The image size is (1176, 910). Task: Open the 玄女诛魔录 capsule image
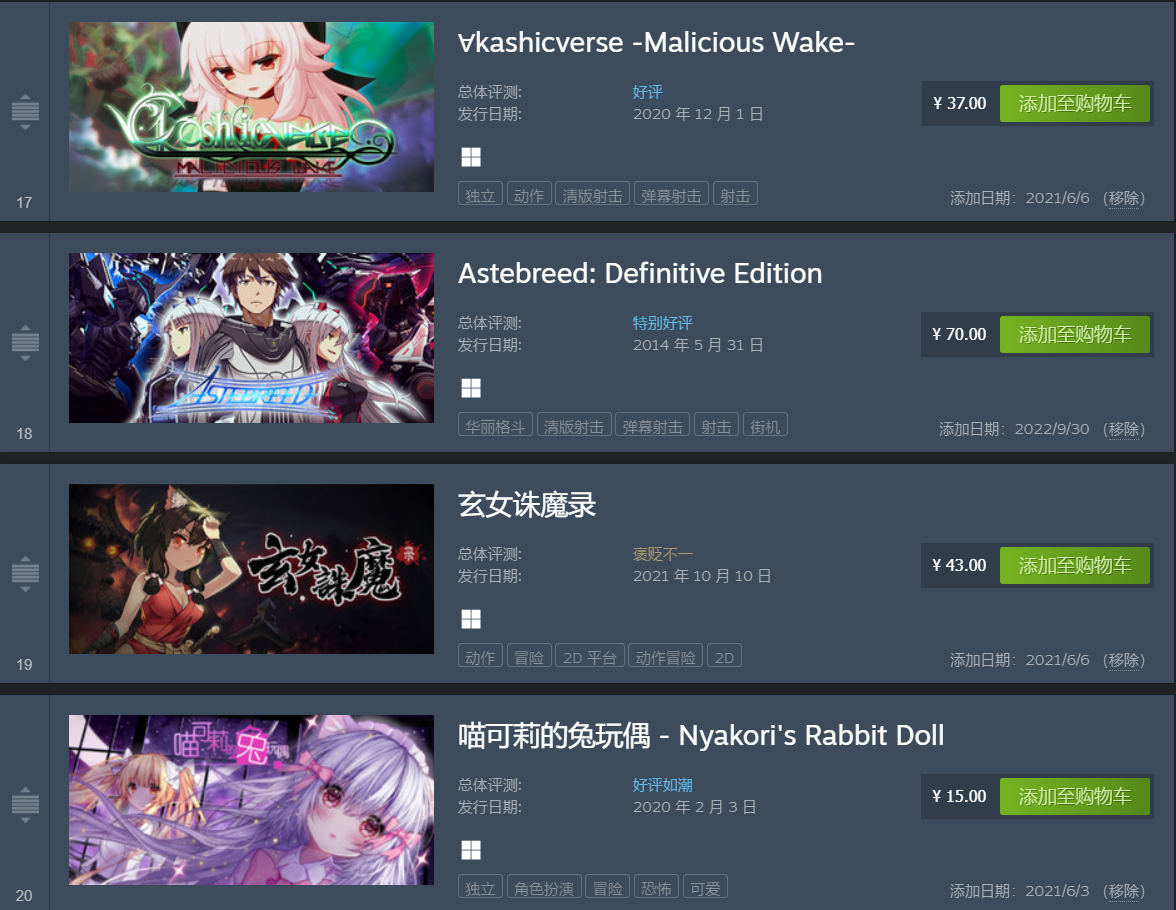(251, 569)
